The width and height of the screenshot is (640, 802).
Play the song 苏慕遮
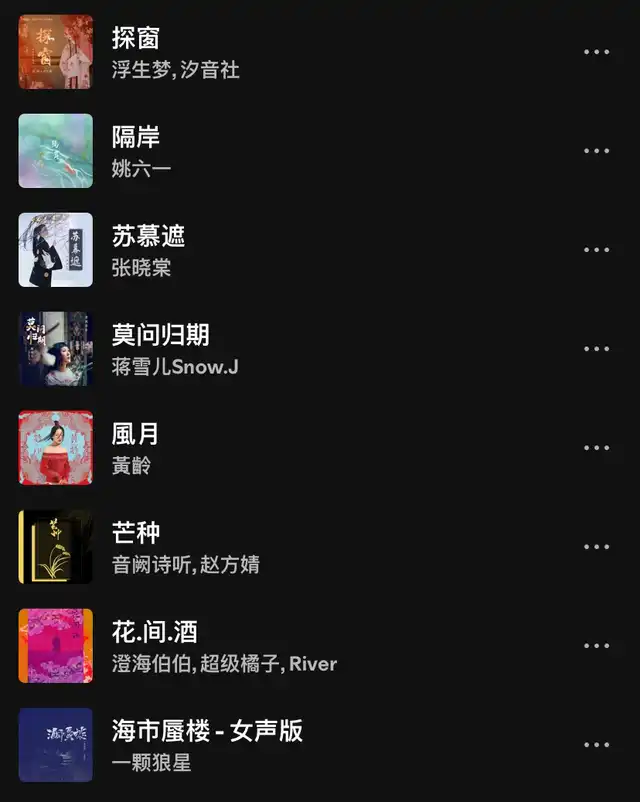pos(148,237)
